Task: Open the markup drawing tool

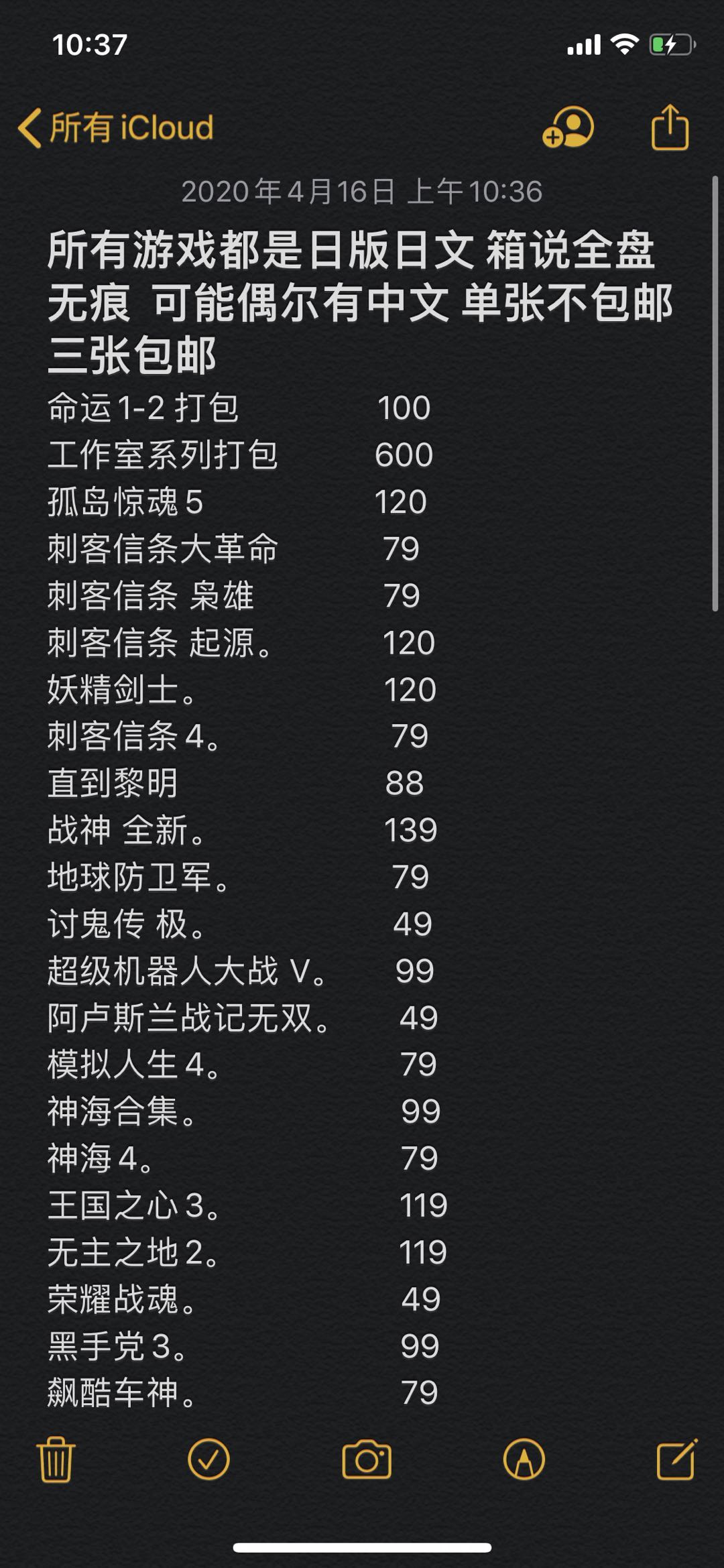Action: click(x=524, y=1459)
